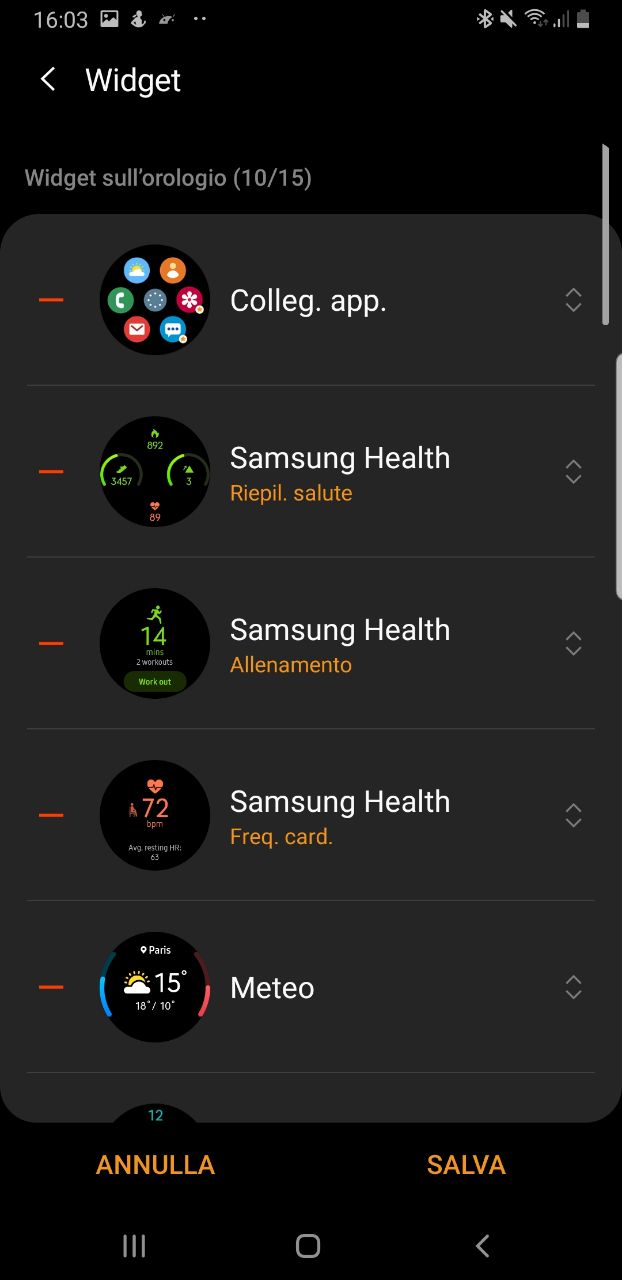The image size is (622, 1280).
Task: Remove the Freq. card. widget
Action: (51, 815)
